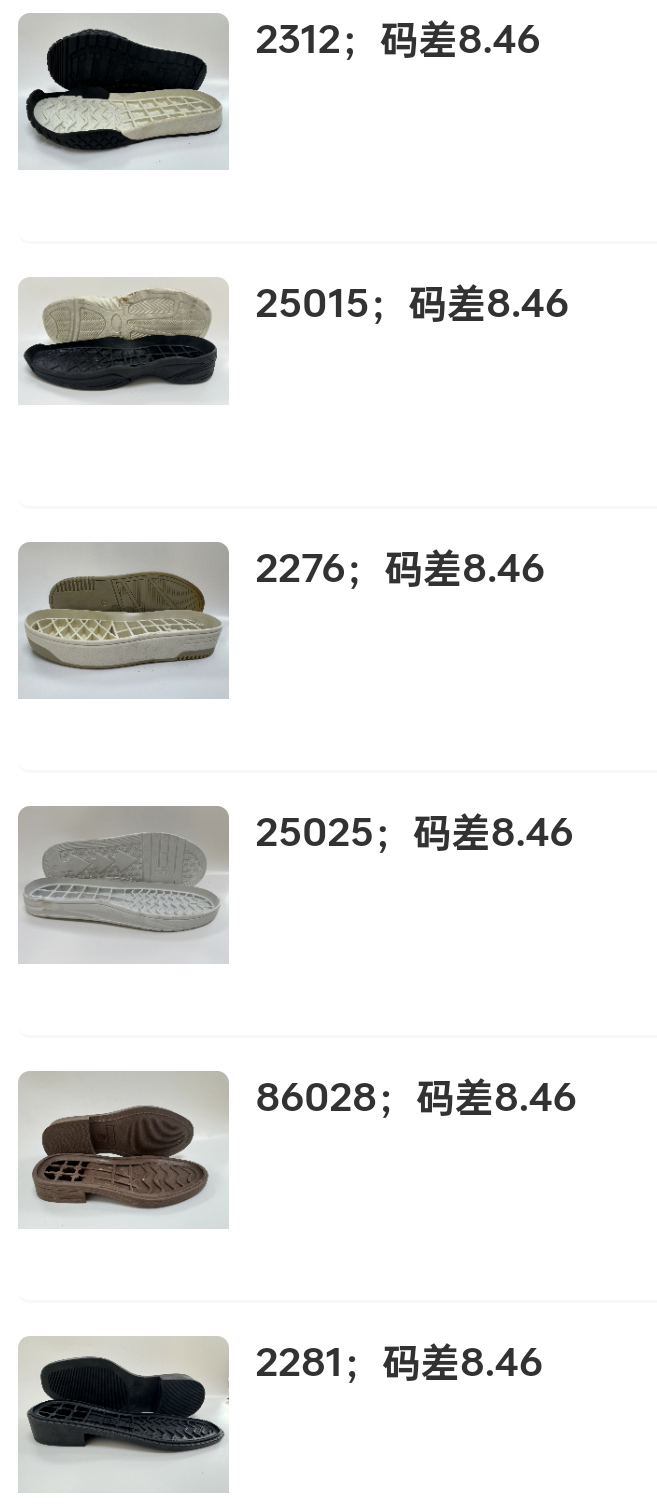View the 25015 sole item
Viewport: 657px width, 1509px height.
123,341
